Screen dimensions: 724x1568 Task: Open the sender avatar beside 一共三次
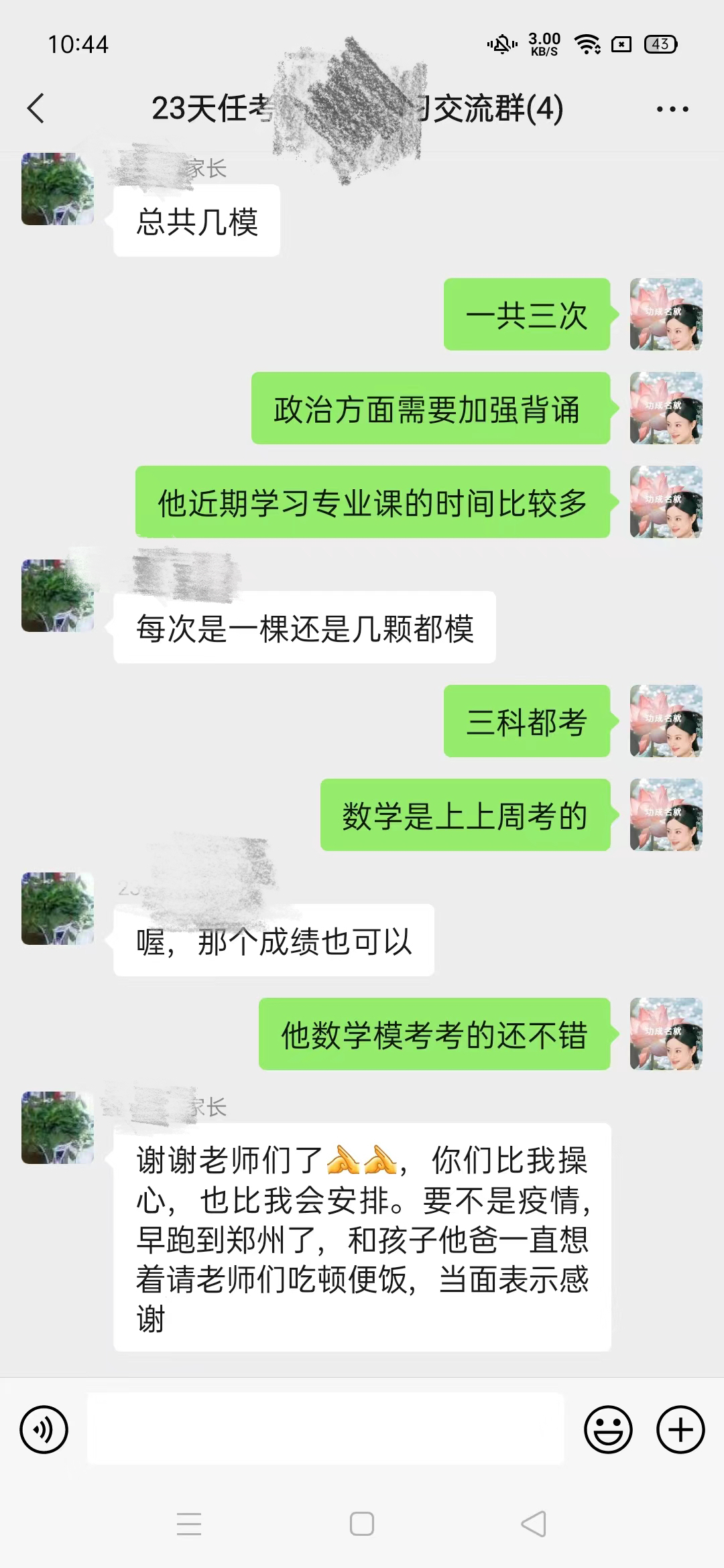pyautogui.click(x=666, y=314)
